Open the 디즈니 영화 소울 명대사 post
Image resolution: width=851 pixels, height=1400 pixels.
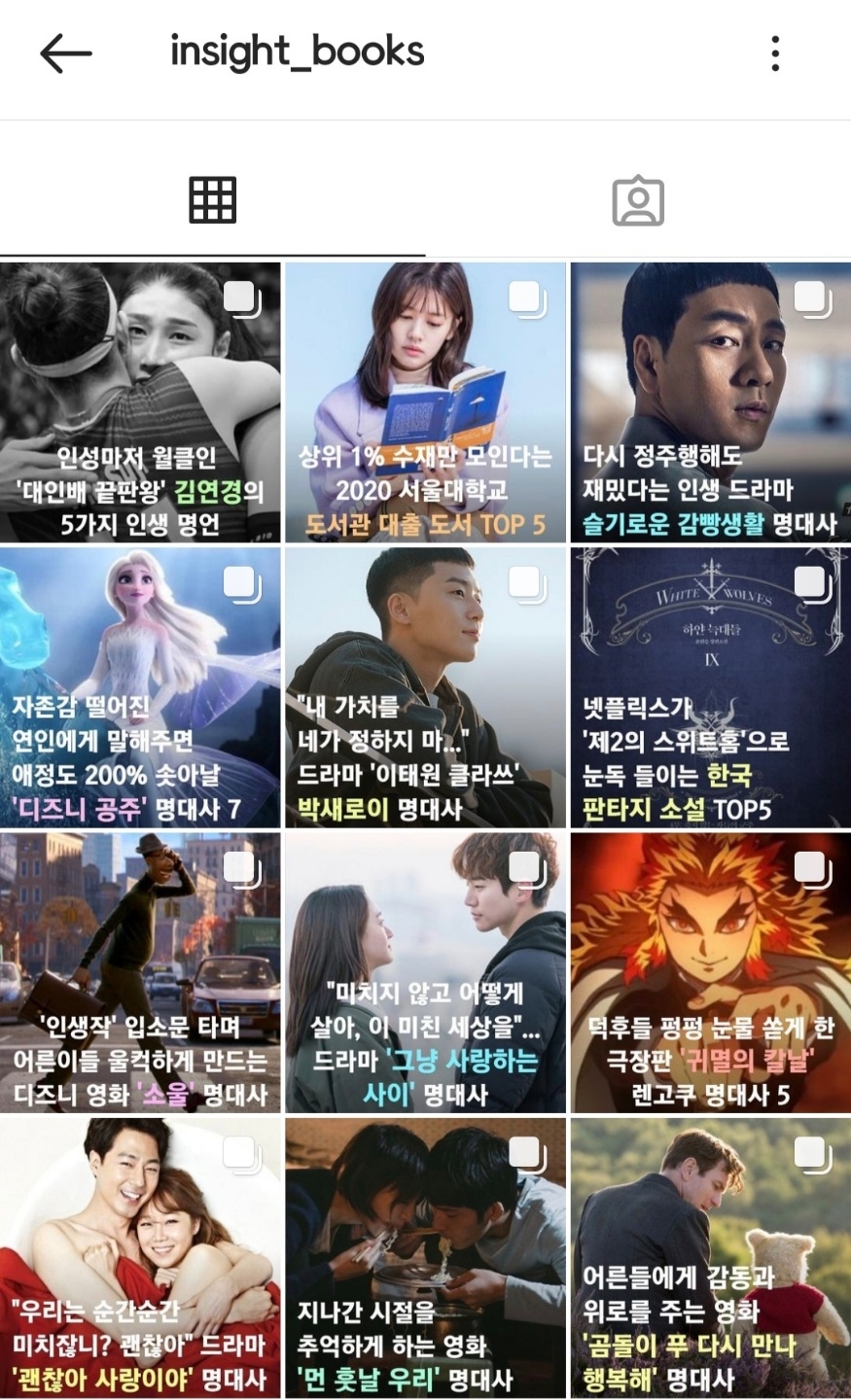pos(140,972)
